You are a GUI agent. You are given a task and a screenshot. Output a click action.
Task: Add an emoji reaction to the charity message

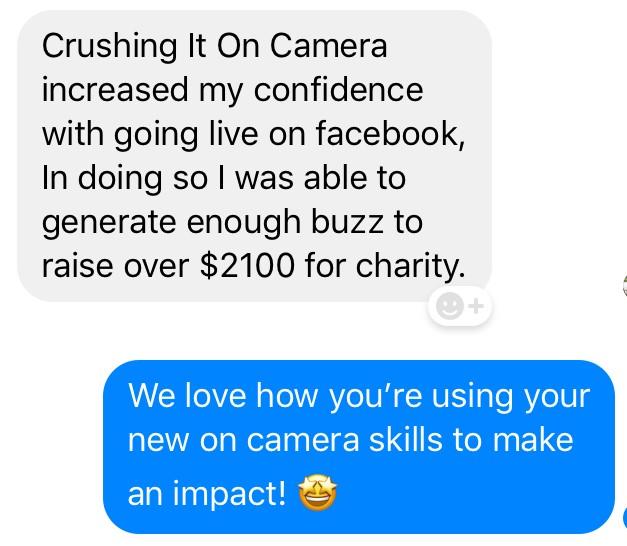click(x=460, y=308)
